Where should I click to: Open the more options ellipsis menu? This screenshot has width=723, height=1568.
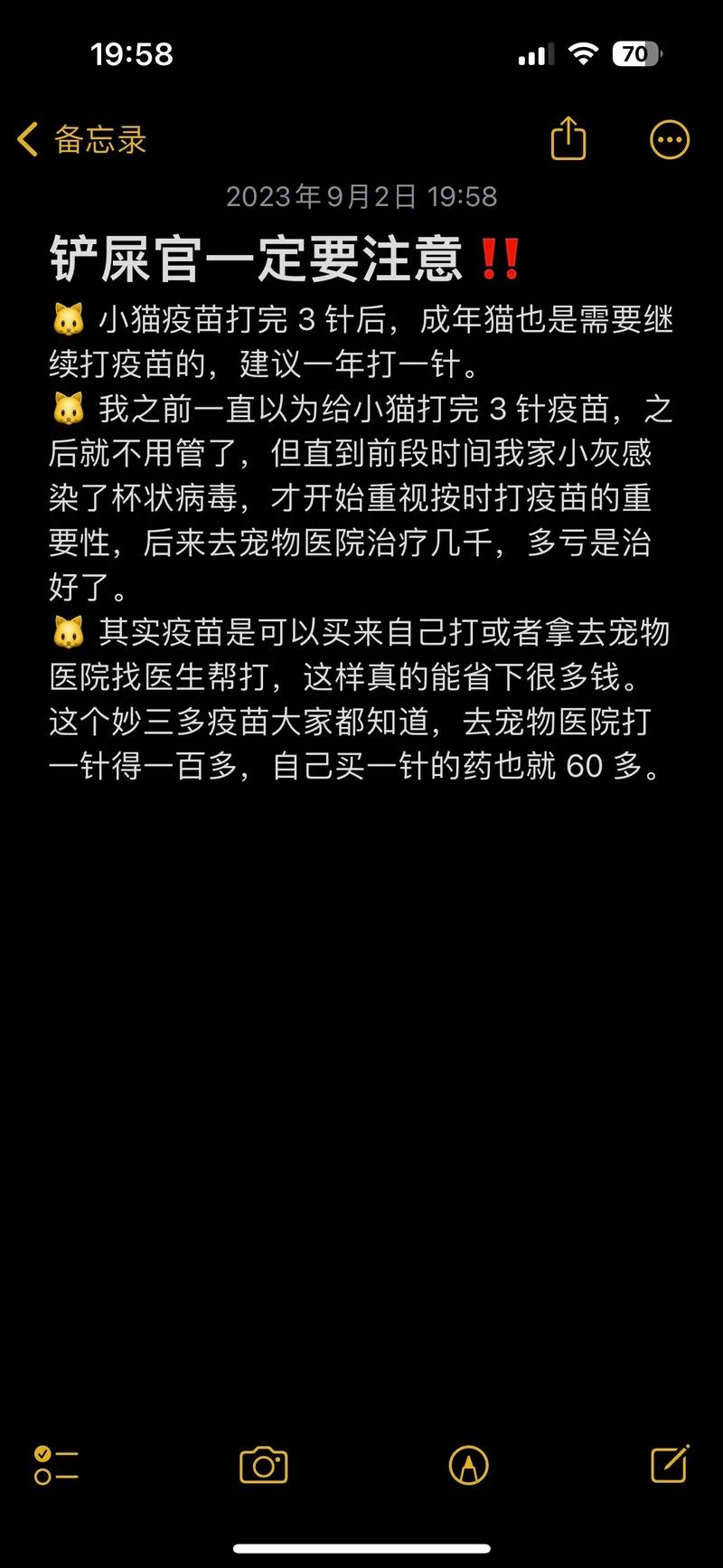pyautogui.click(x=669, y=139)
